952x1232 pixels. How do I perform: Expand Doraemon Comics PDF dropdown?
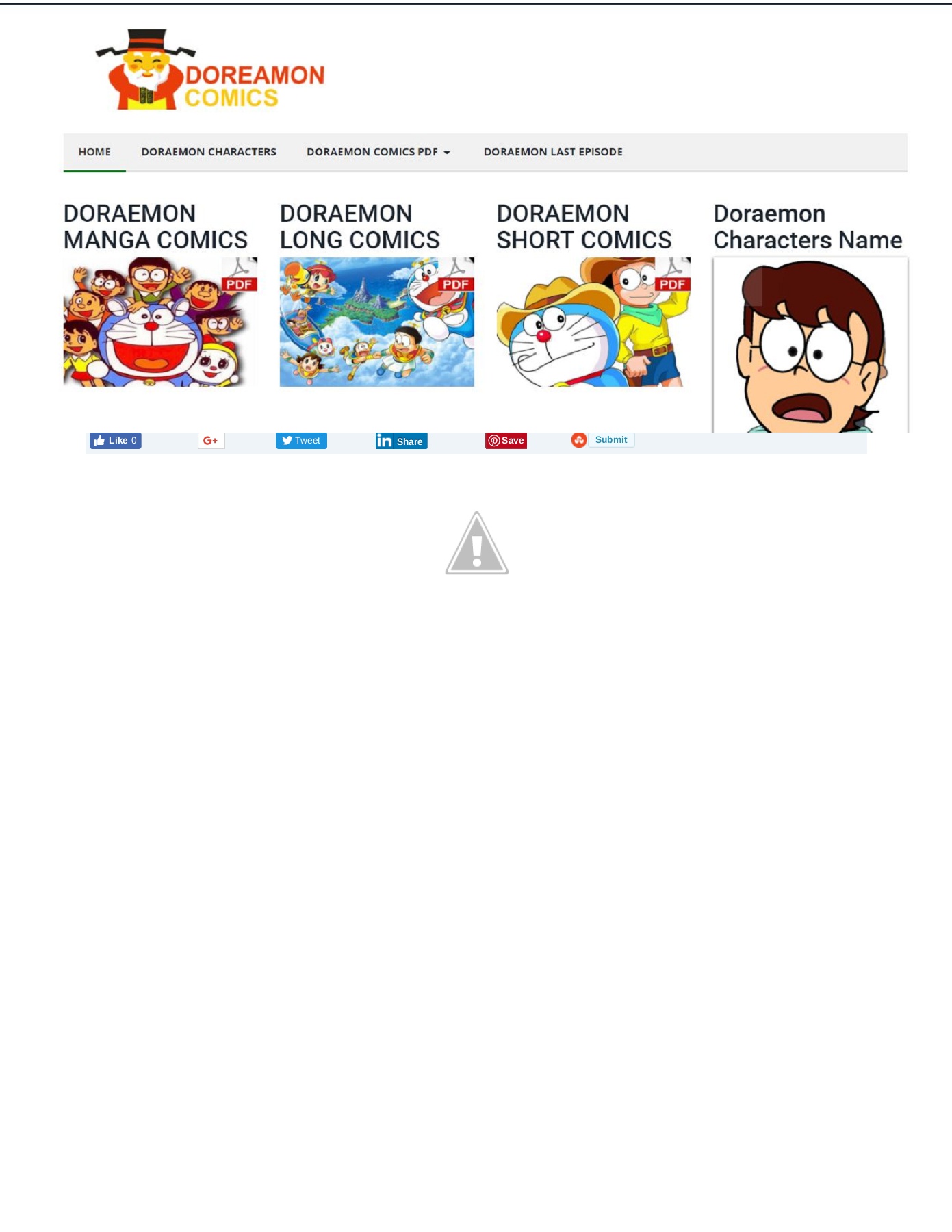(x=378, y=152)
